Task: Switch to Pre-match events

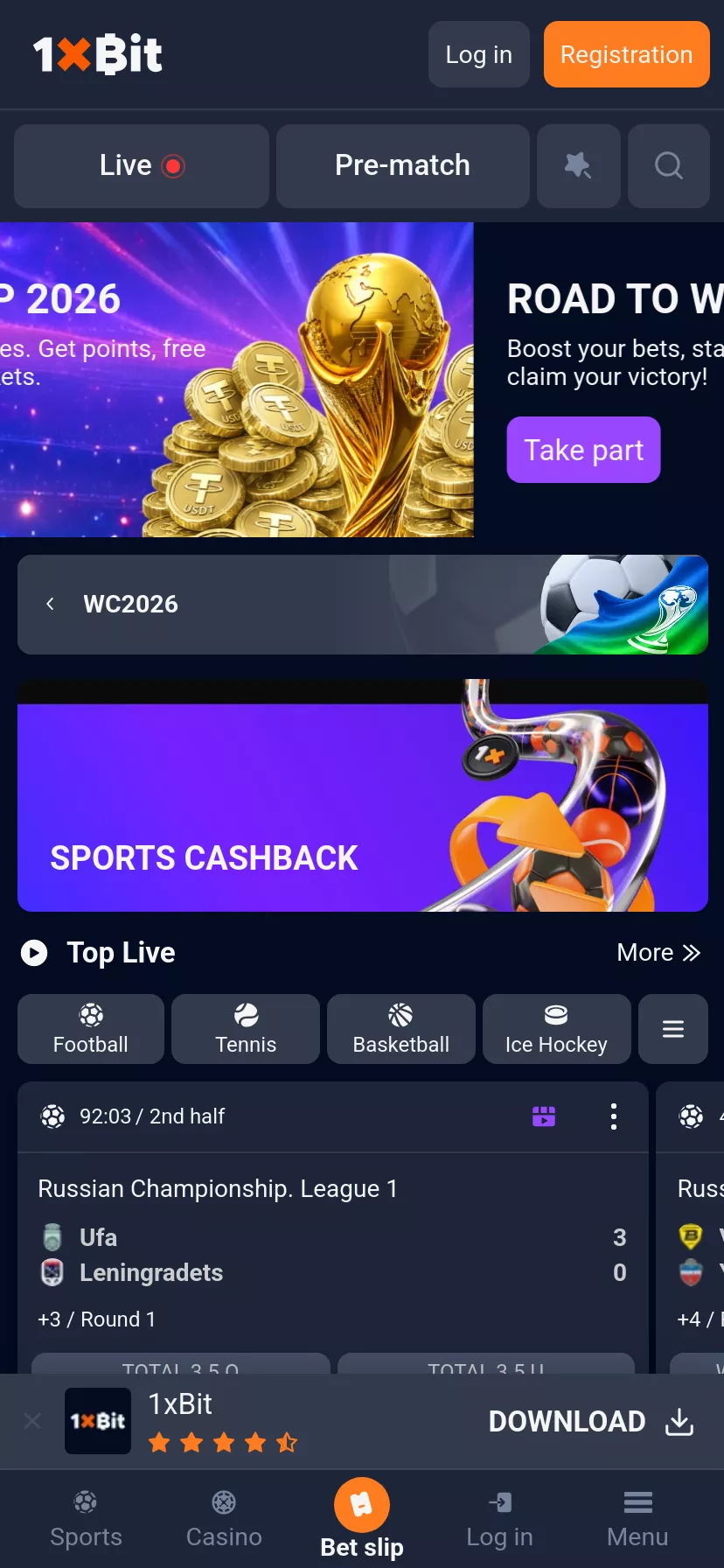Action: point(402,165)
